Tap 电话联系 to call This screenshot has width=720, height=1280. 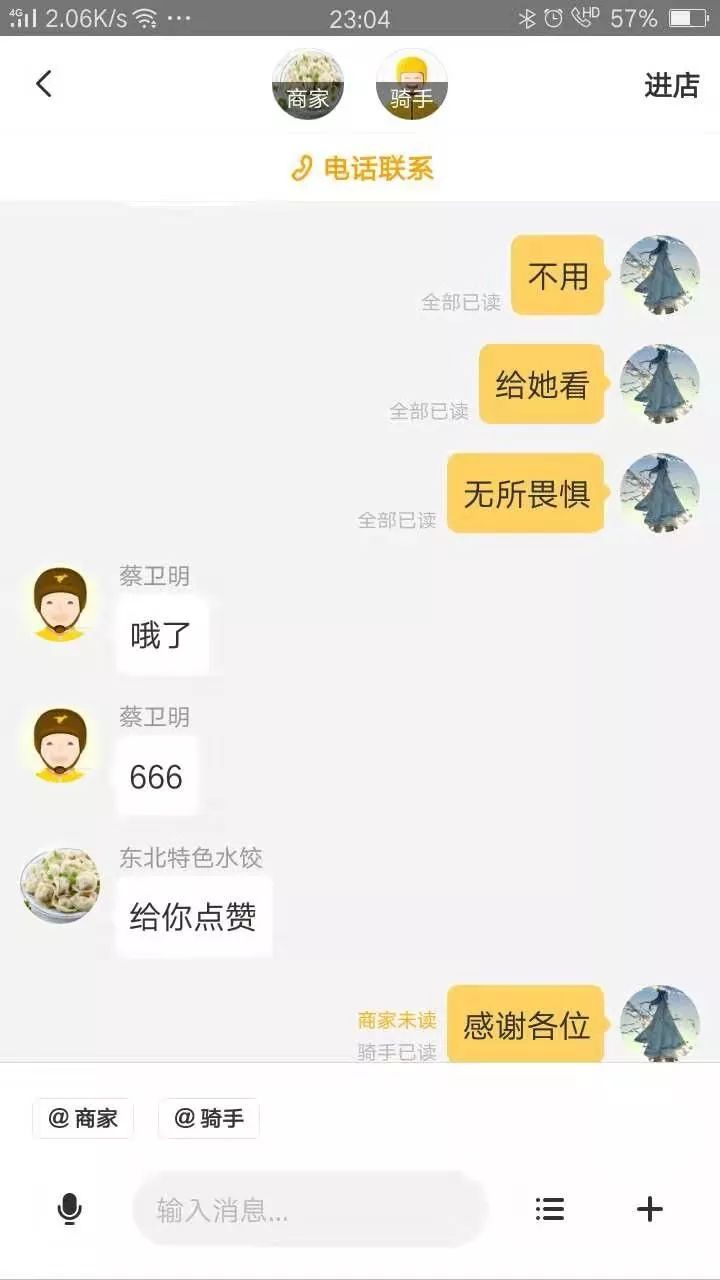pos(362,169)
